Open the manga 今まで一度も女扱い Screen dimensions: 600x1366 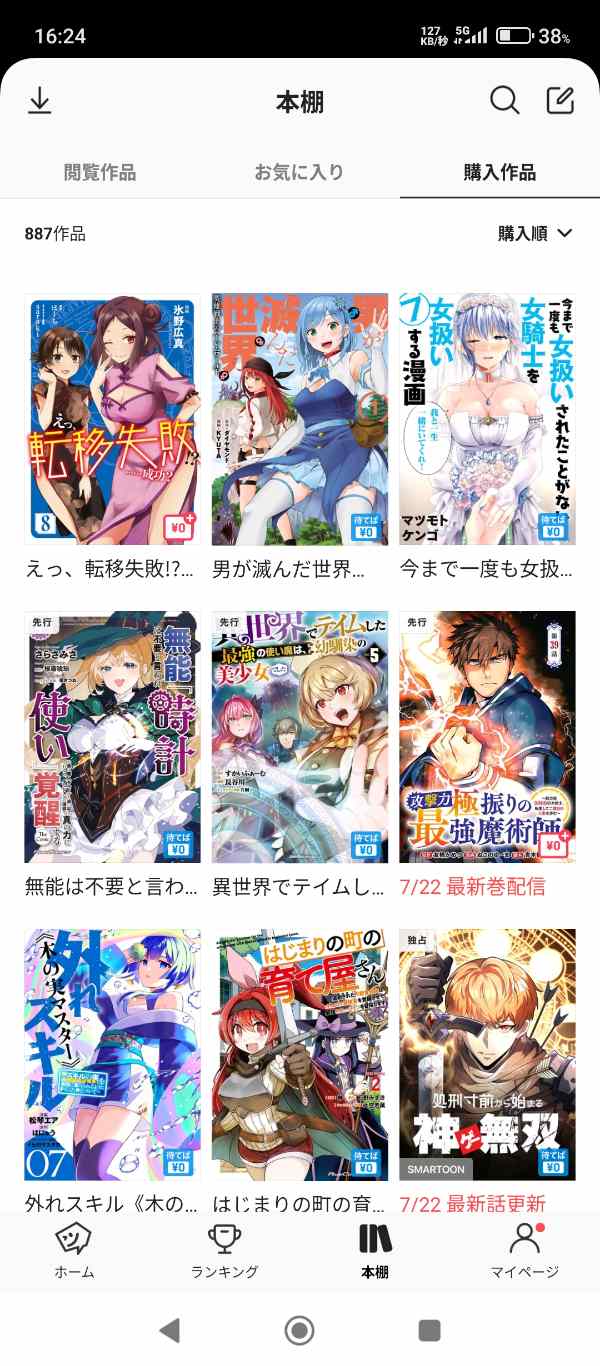(x=487, y=418)
